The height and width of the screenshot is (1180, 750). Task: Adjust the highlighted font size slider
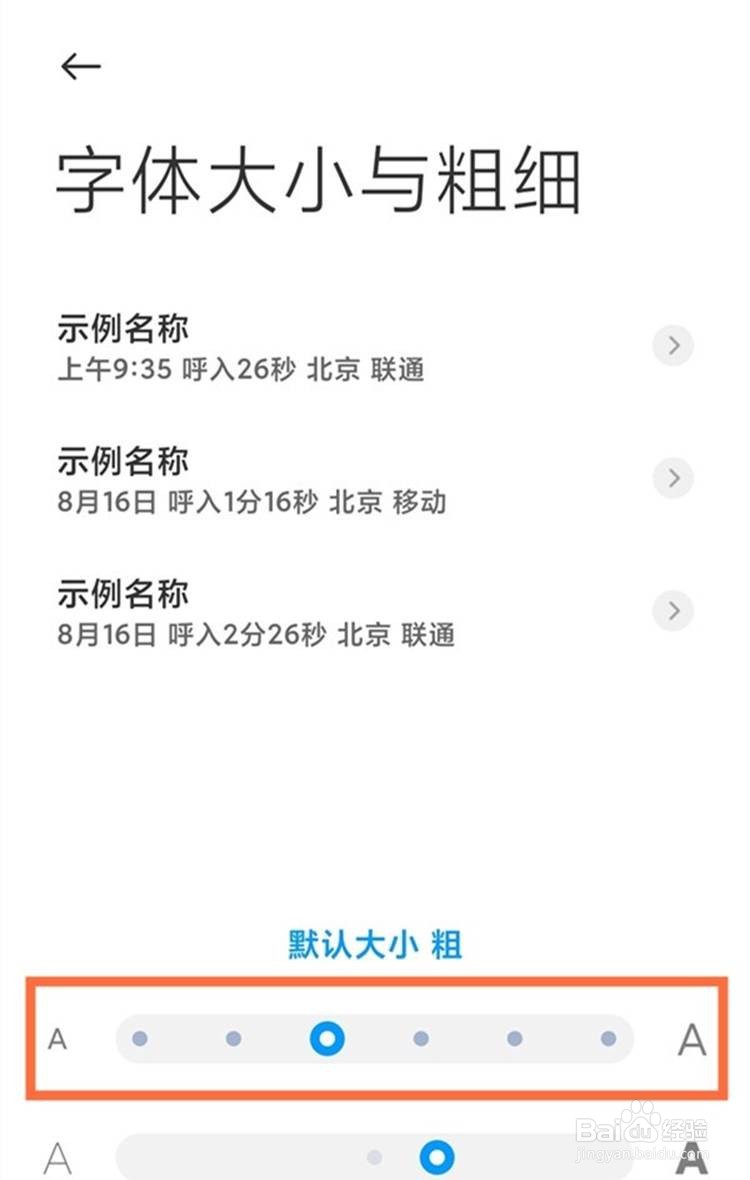click(x=375, y=1039)
